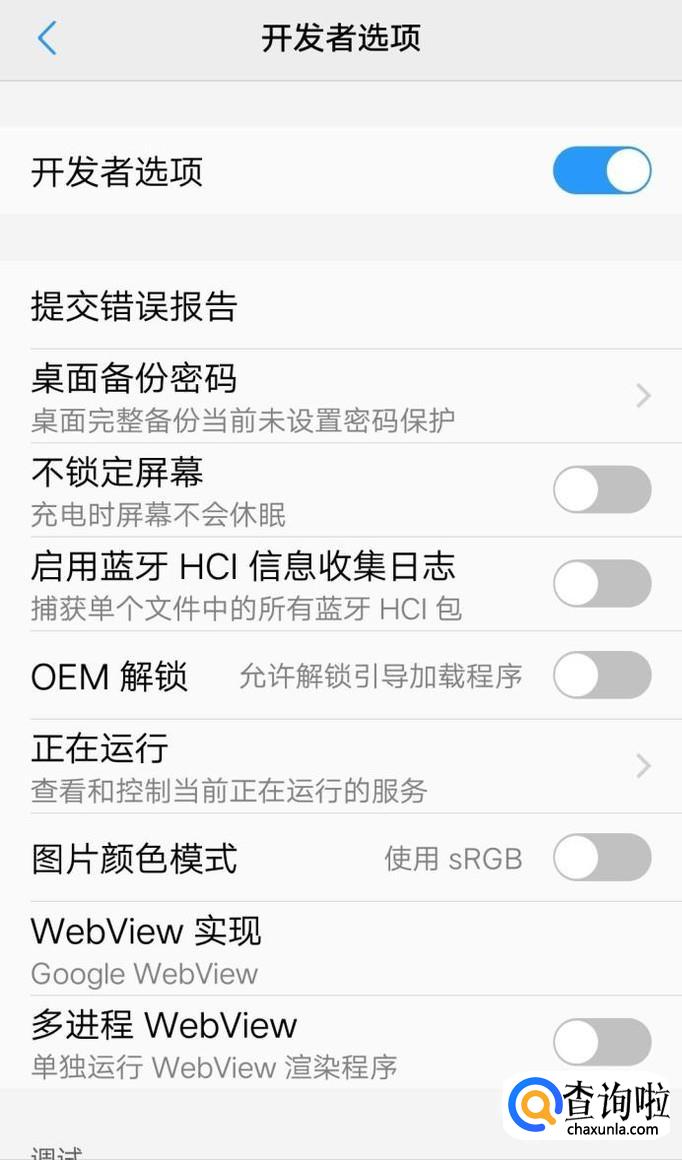682x1160 pixels.
Task: Turn off the 开发者选项 master switch
Action: click(x=602, y=171)
